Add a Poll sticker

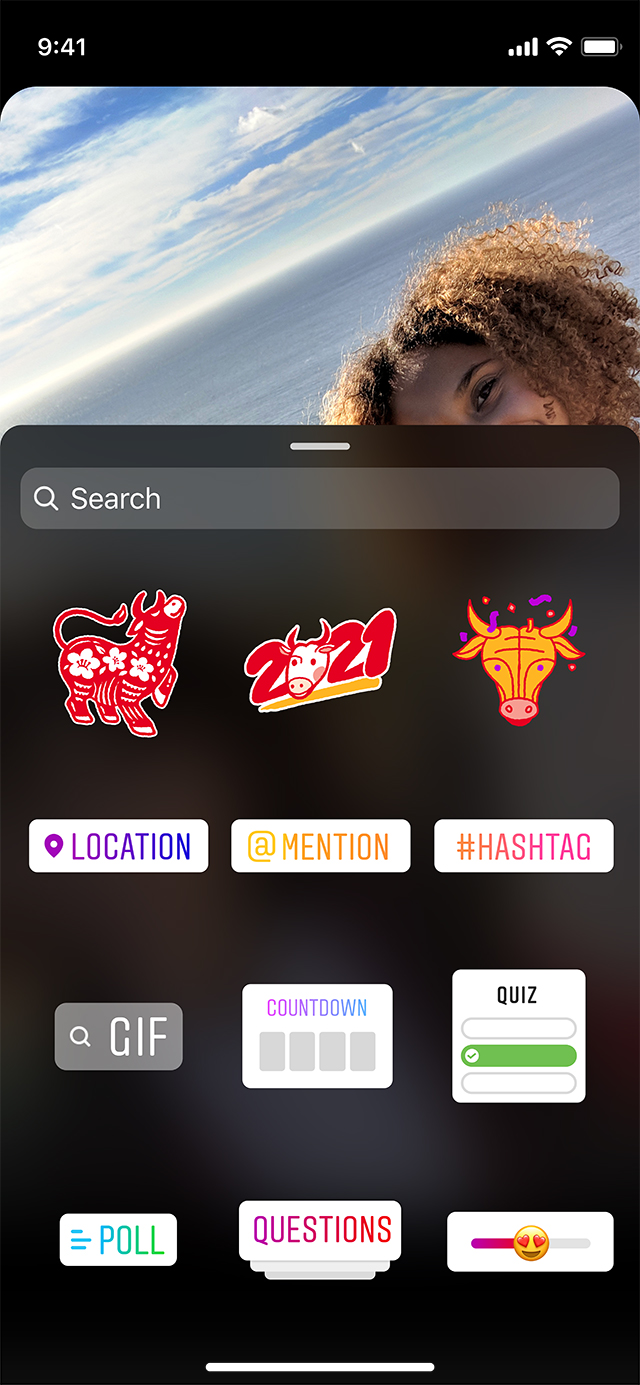[118, 1240]
